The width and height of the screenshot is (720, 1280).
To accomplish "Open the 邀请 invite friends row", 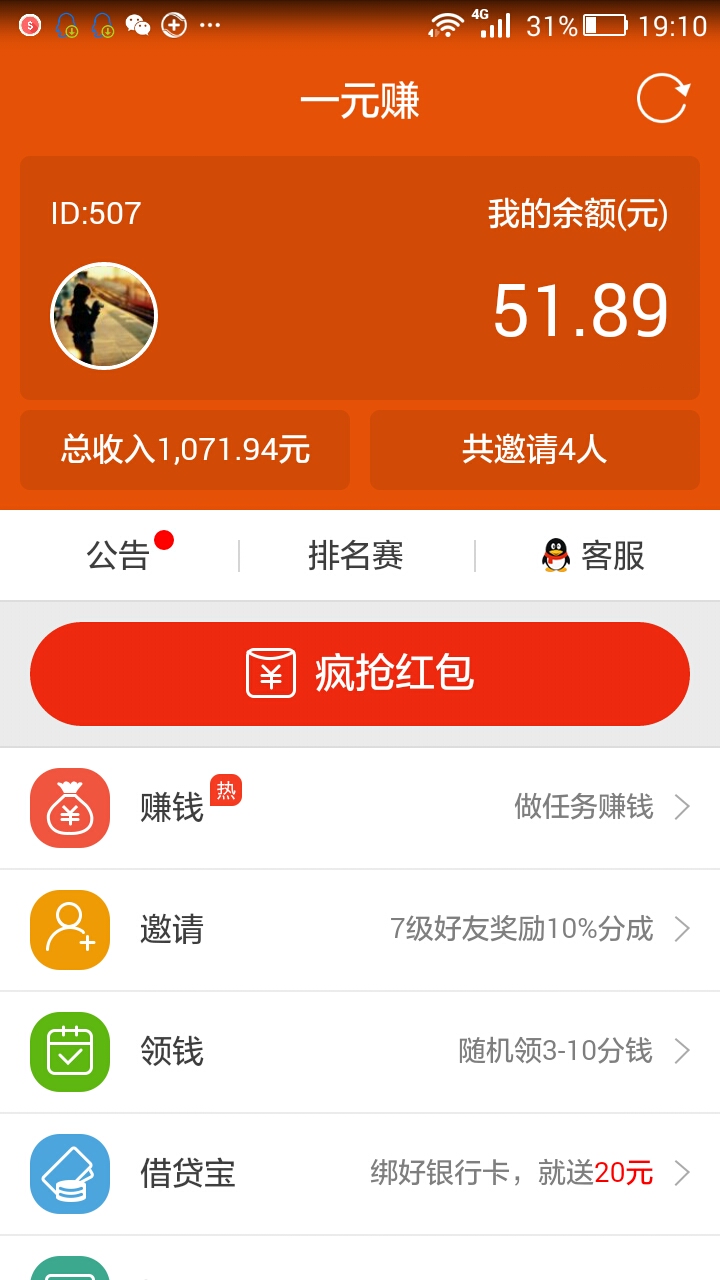I will (x=360, y=930).
